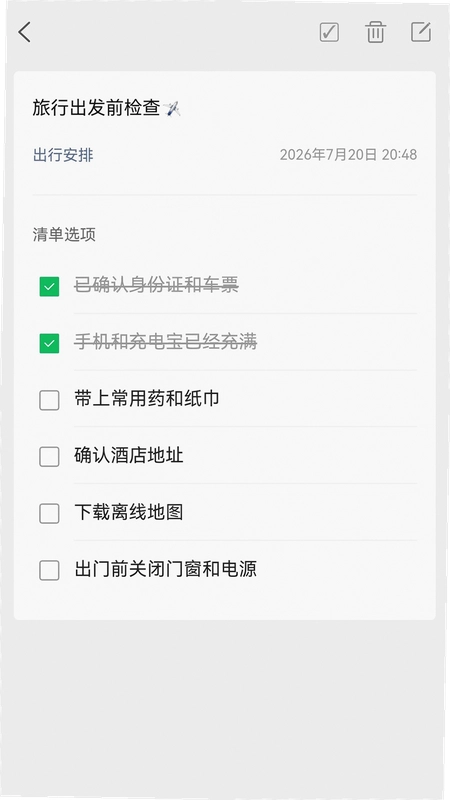The image size is (450, 800).
Task: Delete this note with the trash icon
Action: (375, 32)
